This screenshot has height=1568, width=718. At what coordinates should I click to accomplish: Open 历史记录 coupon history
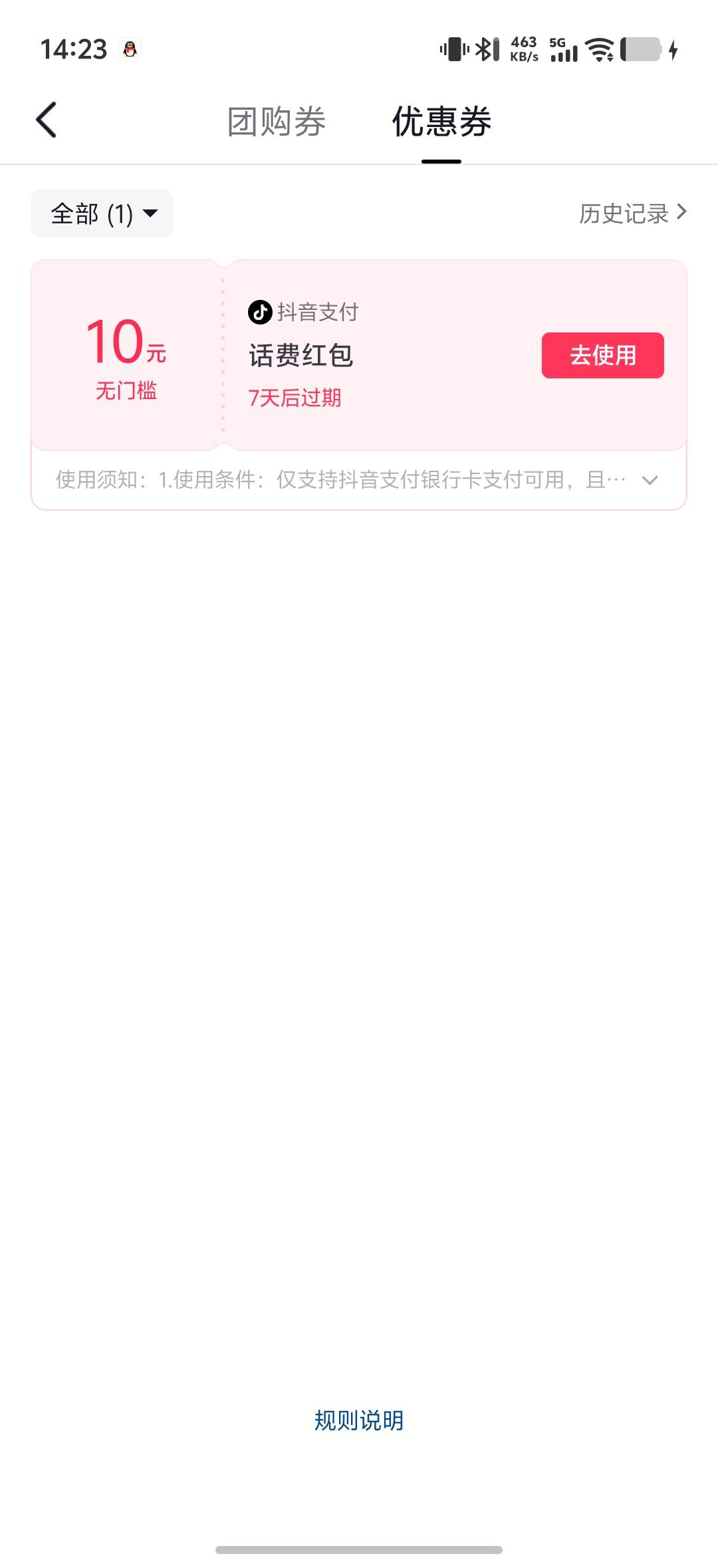coord(632,213)
